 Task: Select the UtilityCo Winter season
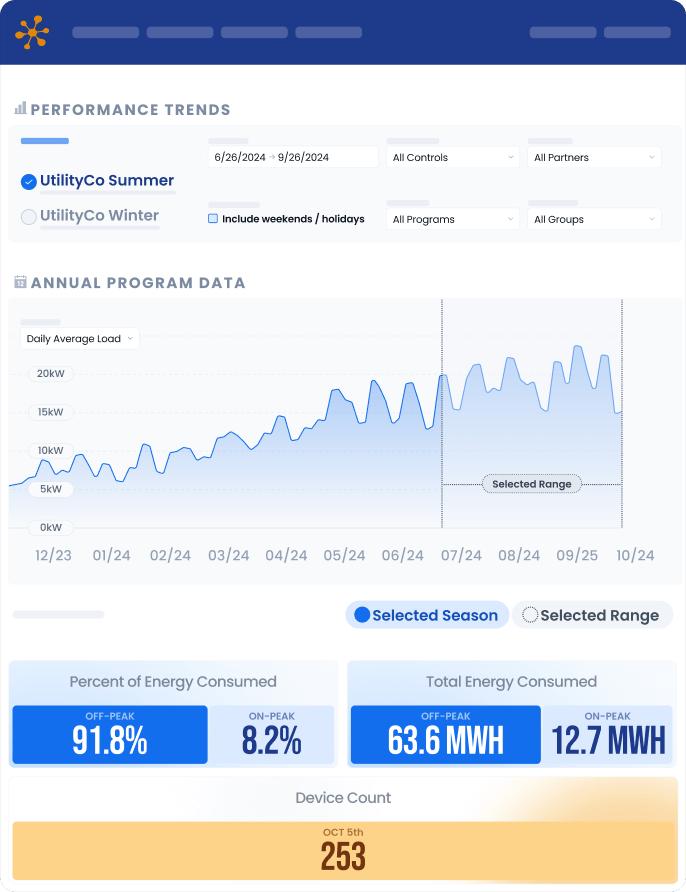(x=90, y=216)
